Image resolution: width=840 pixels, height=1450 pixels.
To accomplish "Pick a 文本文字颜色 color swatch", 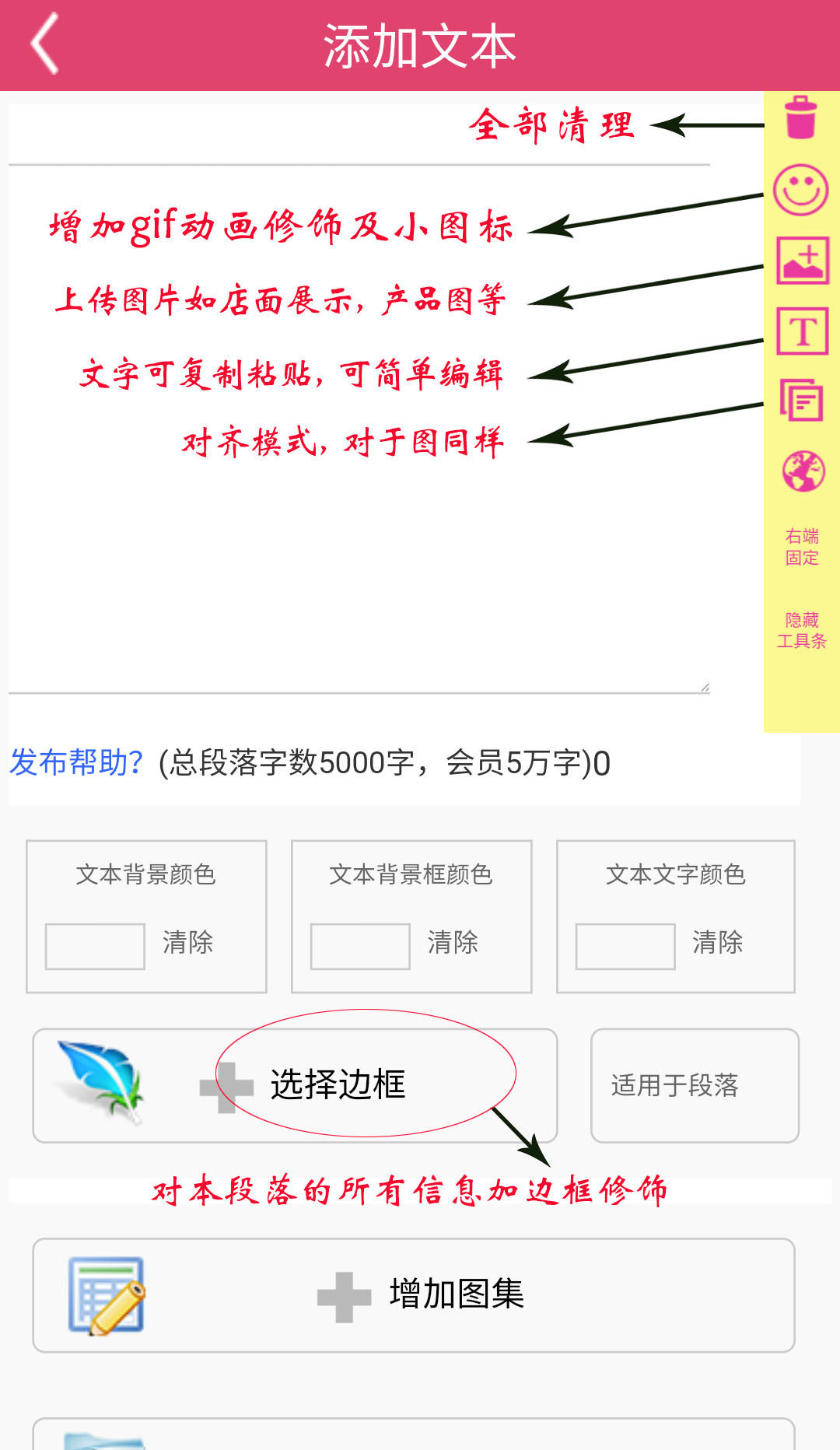I will tap(625, 946).
